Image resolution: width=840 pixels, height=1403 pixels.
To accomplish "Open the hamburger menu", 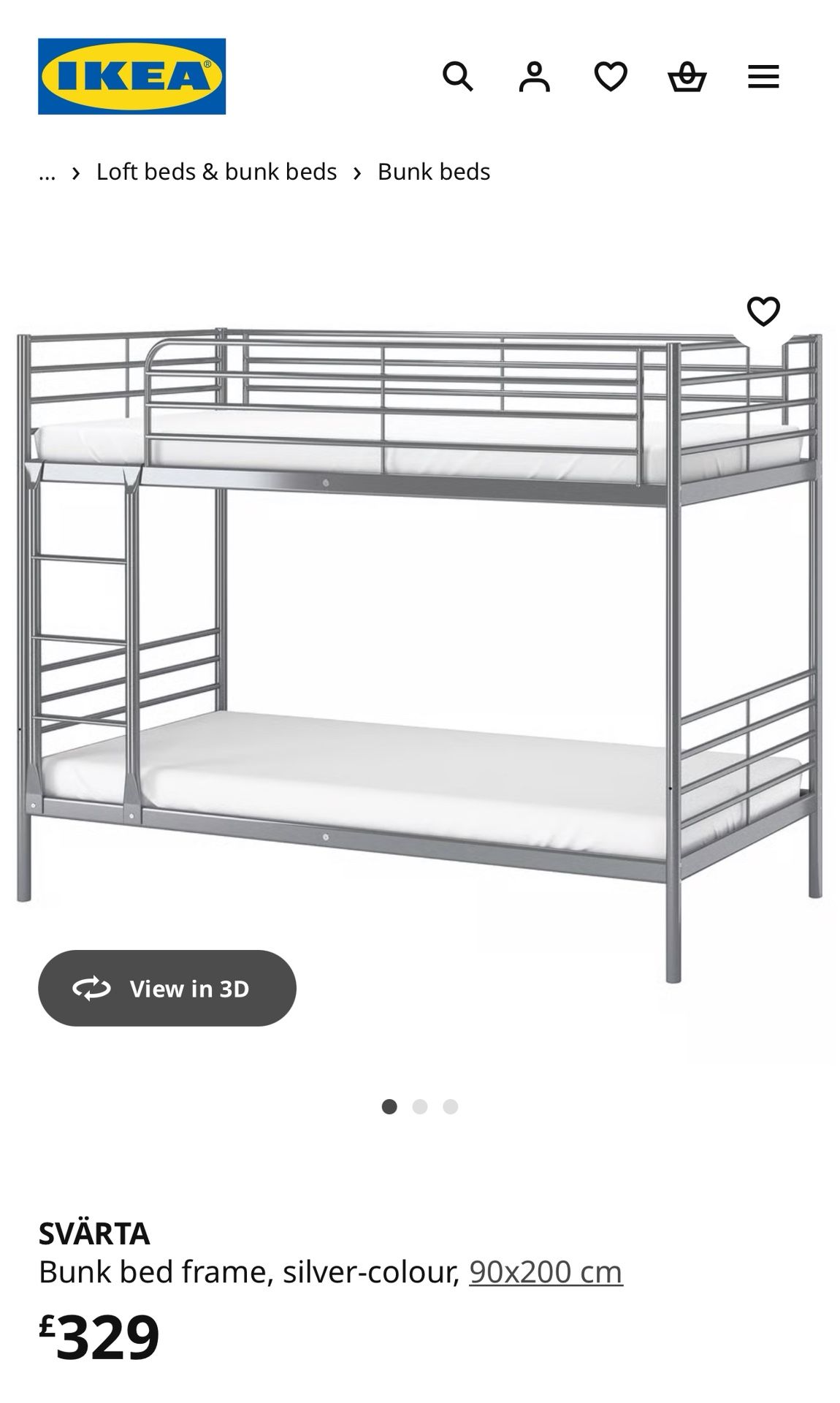I will coord(763,76).
